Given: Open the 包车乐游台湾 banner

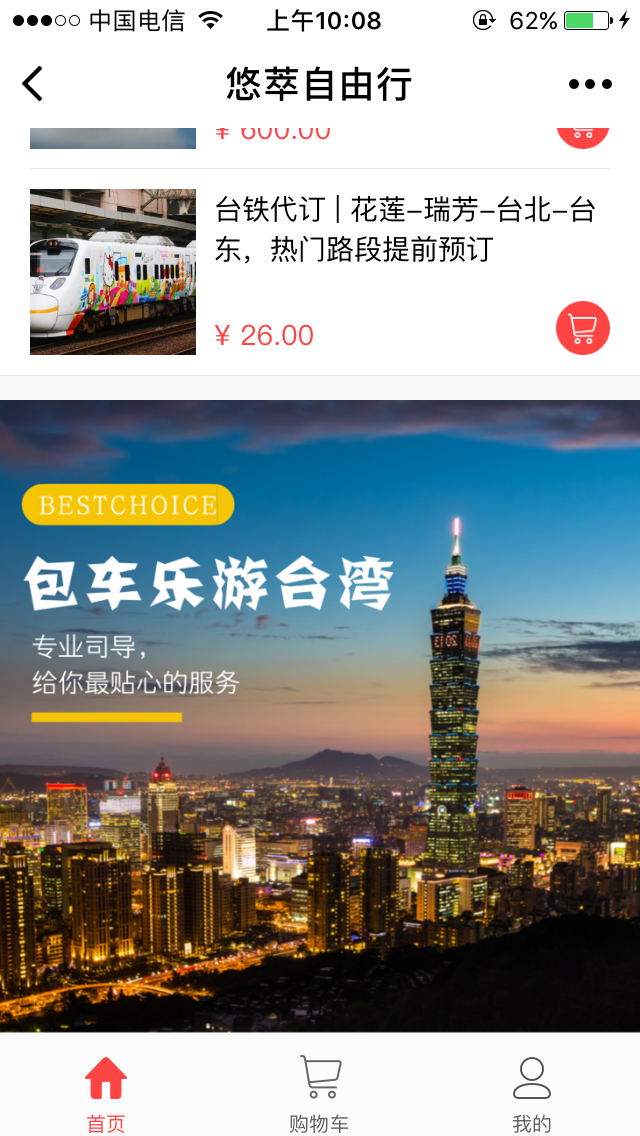Looking at the screenshot, I should (320, 715).
